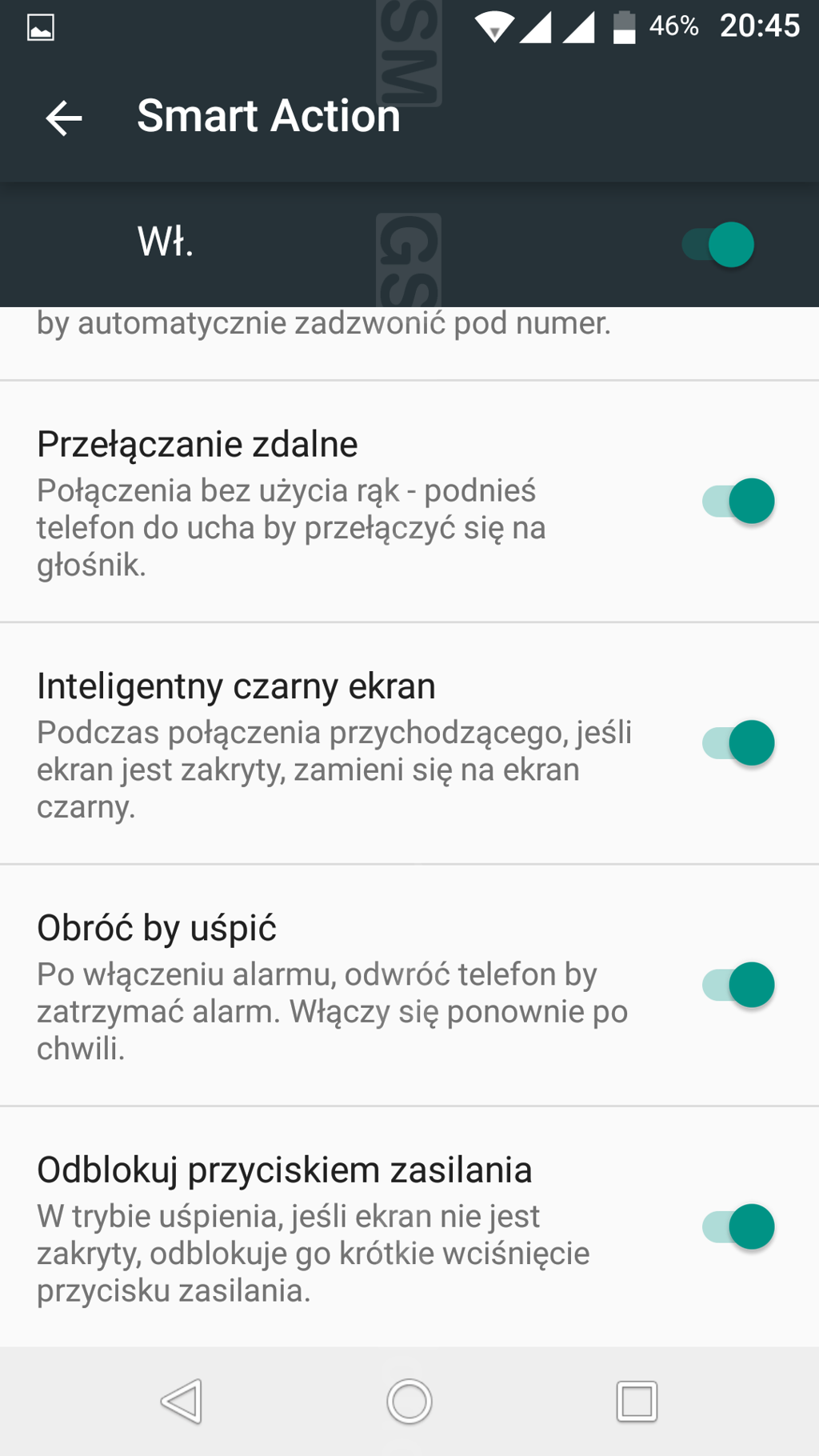Go back using the app bar arrow
The height and width of the screenshot is (1456, 819).
(64, 118)
